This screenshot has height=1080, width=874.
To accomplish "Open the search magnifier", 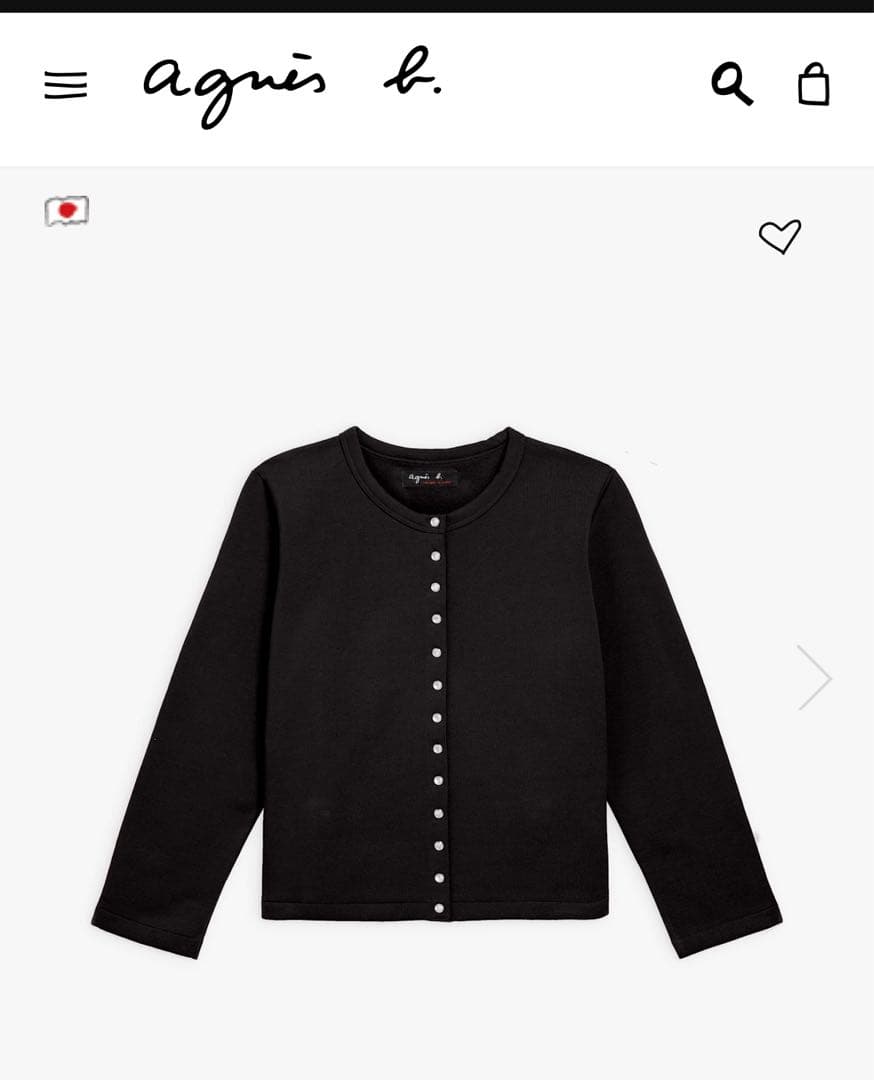I will point(731,84).
